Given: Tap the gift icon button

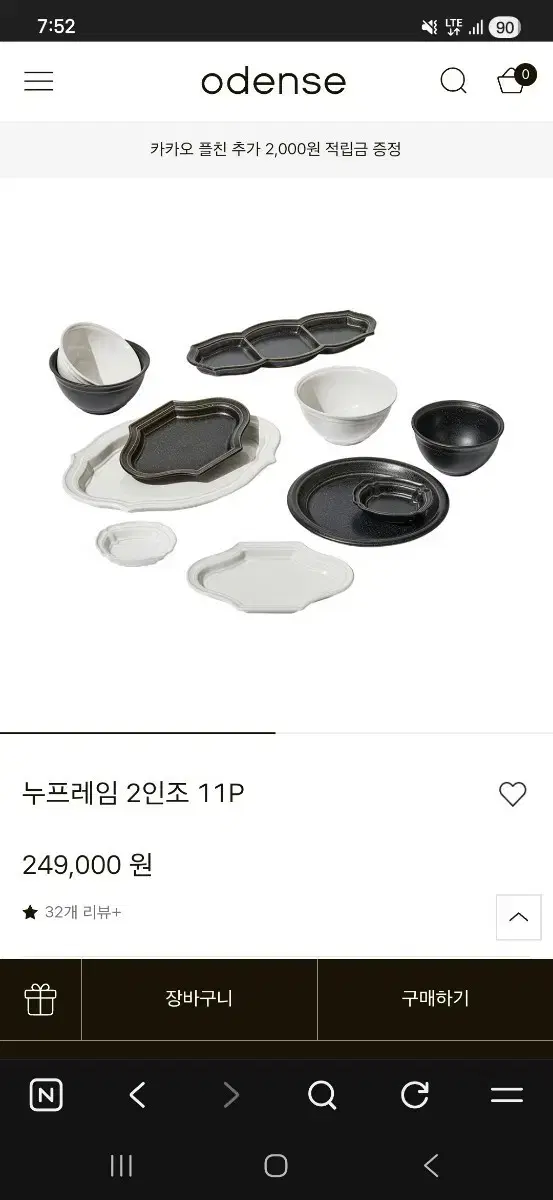Looking at the screenshot, I should (x=41, y=999).
